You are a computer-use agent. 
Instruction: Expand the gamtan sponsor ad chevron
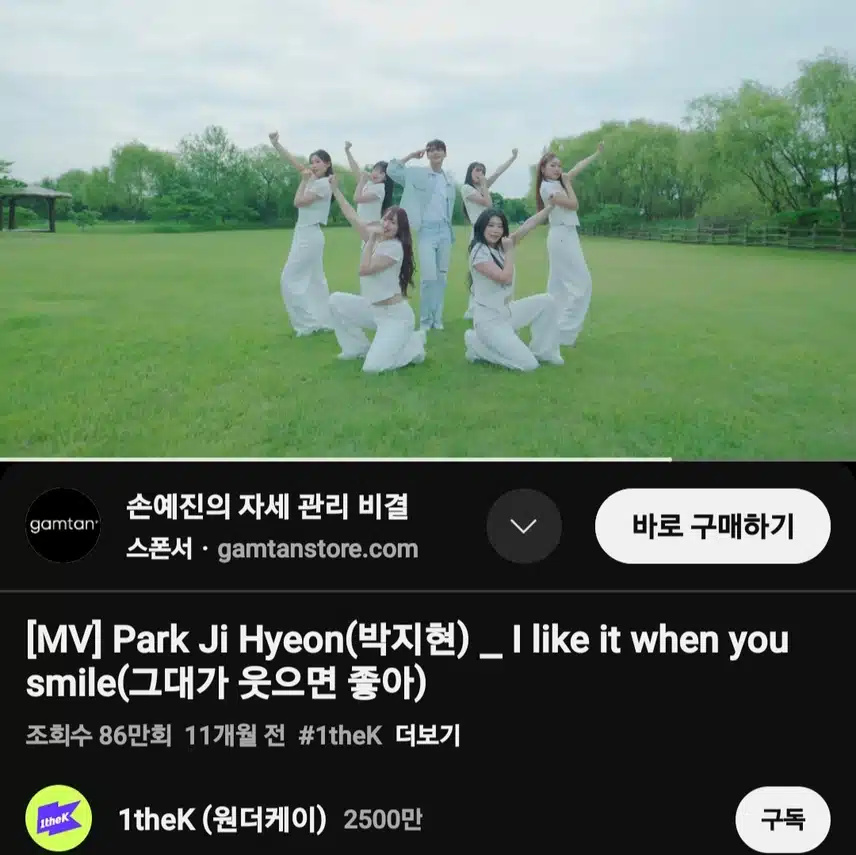click(524, 526)
